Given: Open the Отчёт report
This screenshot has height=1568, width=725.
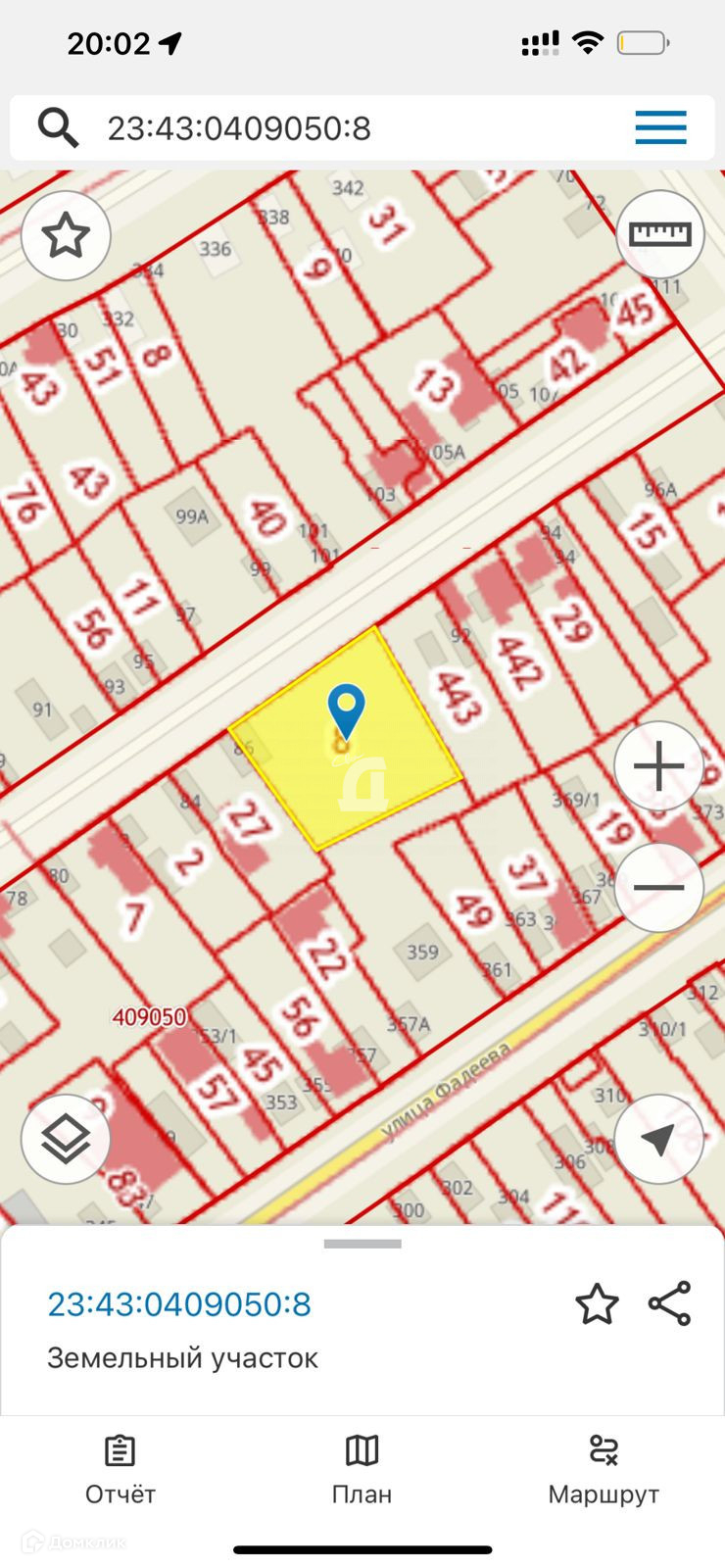Looking at the screenshot, I should click(x=121, y=1469).
